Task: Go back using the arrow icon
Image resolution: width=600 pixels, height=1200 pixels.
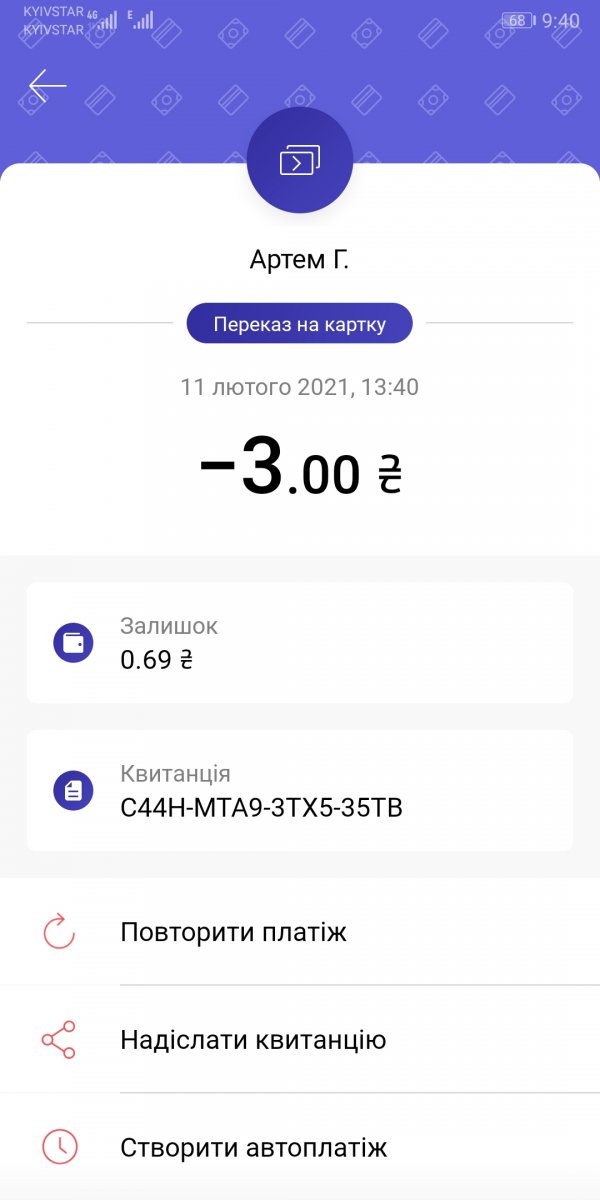Action: [x=47, y=86]
